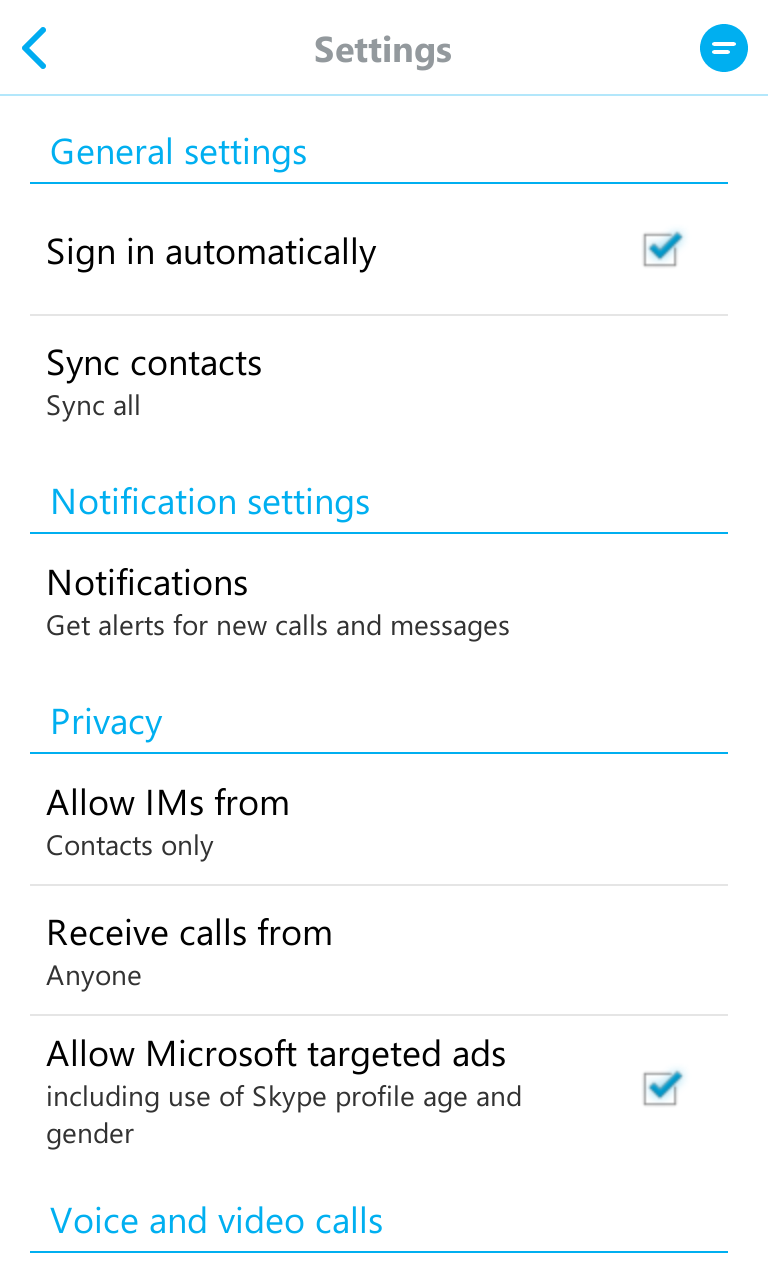Viewport: 768px width, 1280px height.
Task: Uncheck Sign in automatically checkbox
Action: coord(662,250)
